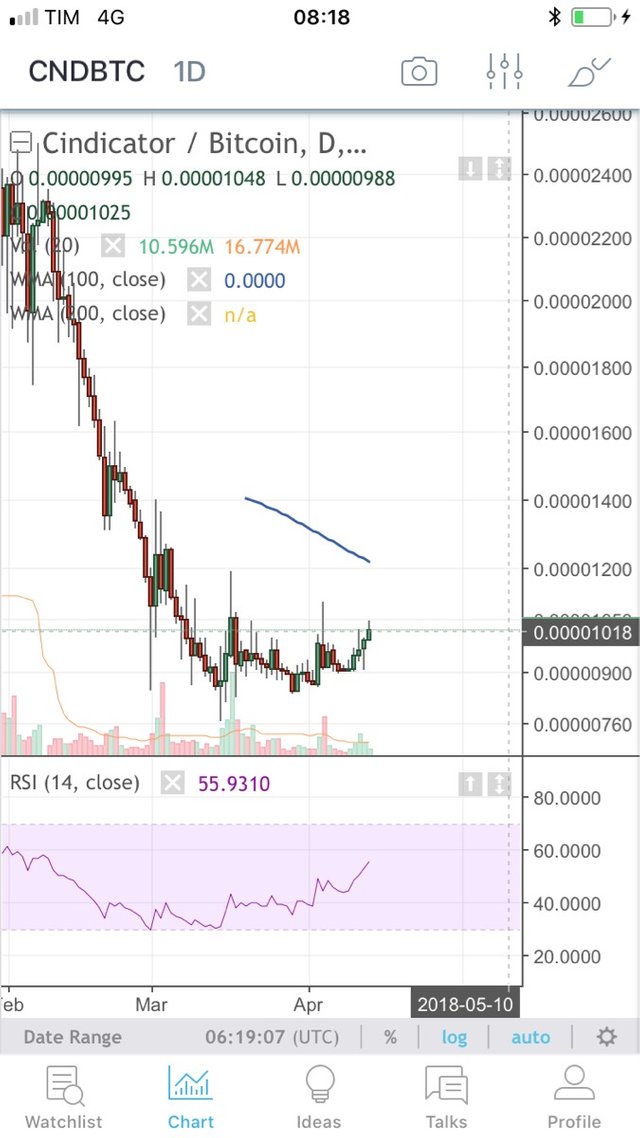Screen dimensions: 640x1138
Task: Remove the WMA (100, close) indicator
Action: click(x=200, y=280)
